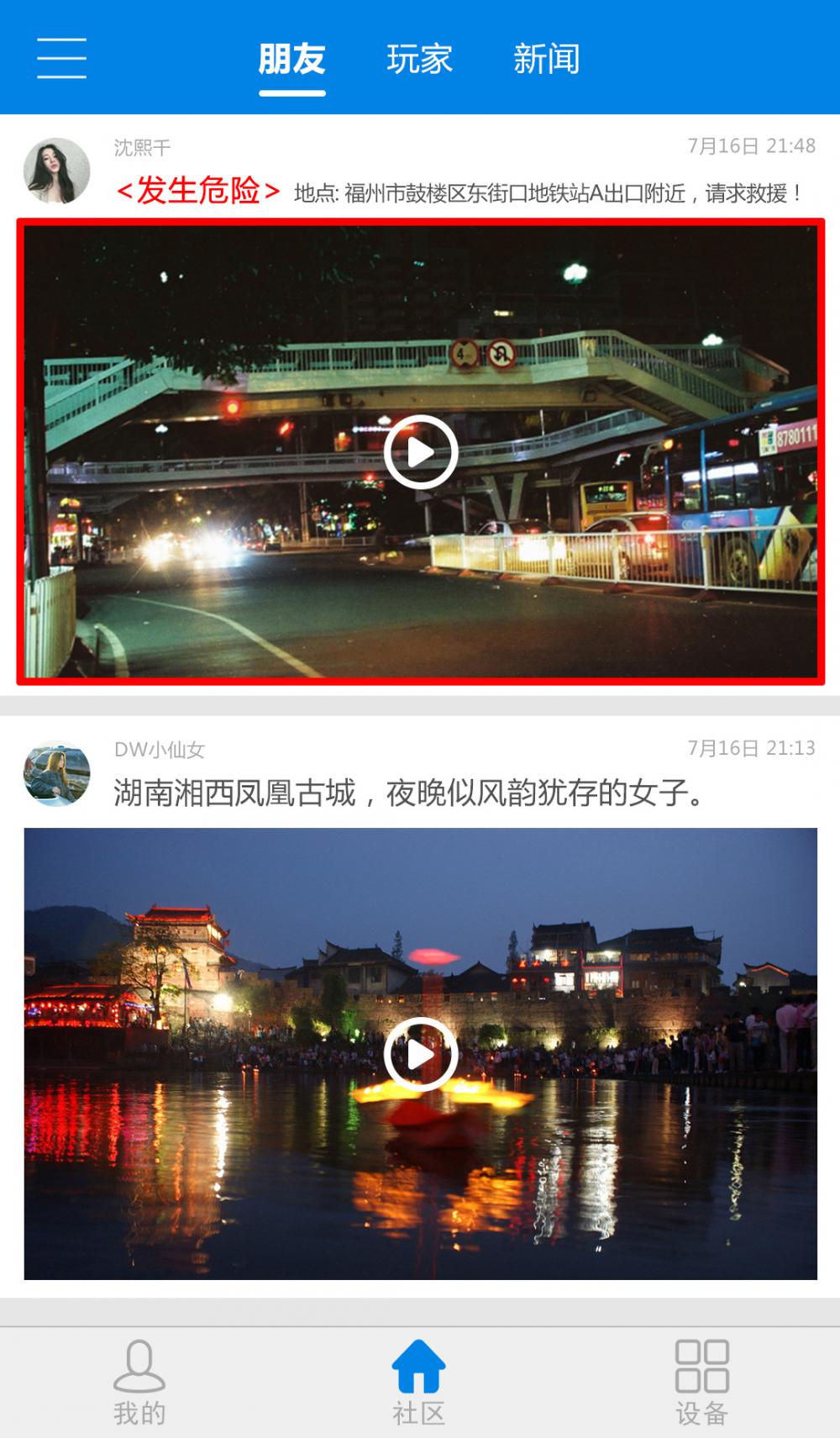840x1438 pixels.
Task: Play DW小仙女's 凤凰古城 video
Action: point(421,1054)
